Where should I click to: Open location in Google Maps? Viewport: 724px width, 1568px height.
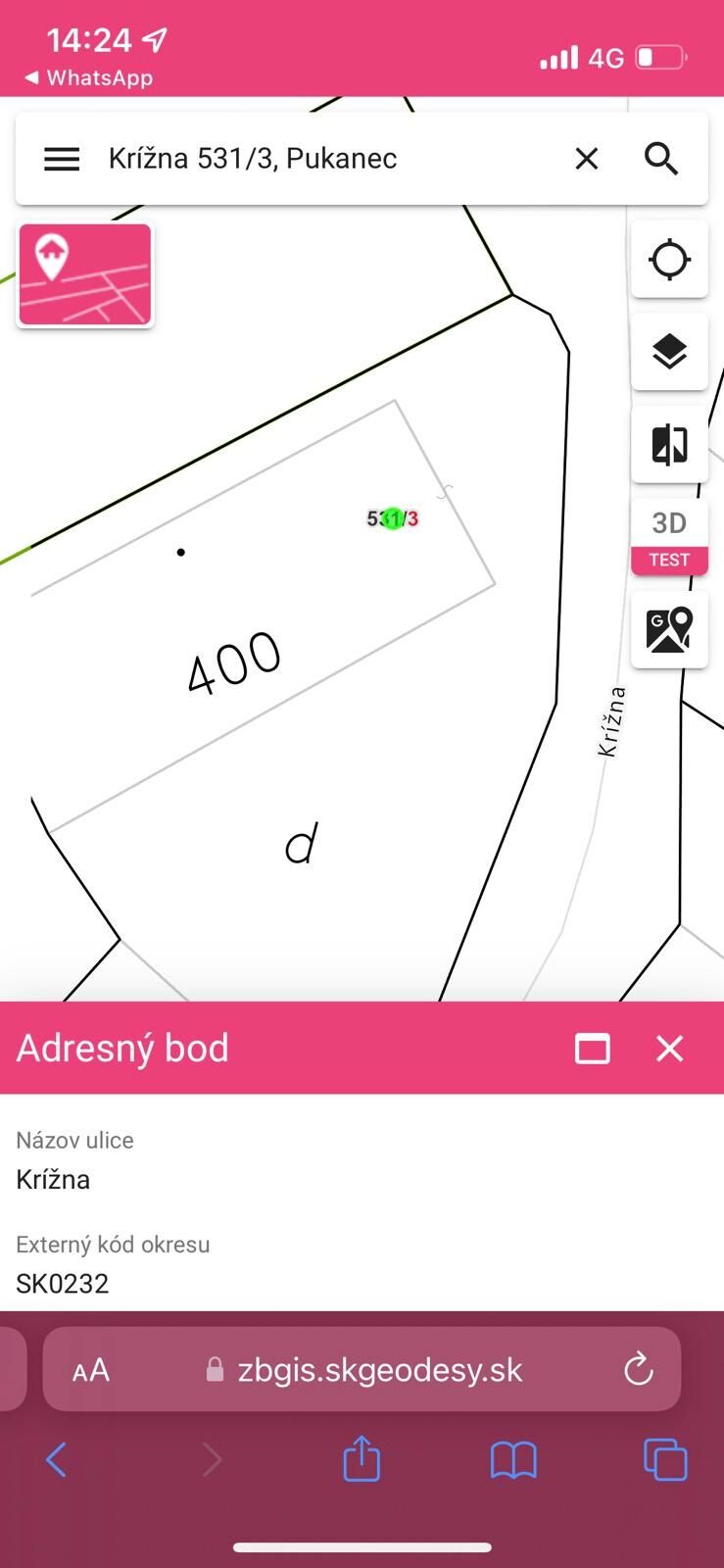[x=670, y=630]
